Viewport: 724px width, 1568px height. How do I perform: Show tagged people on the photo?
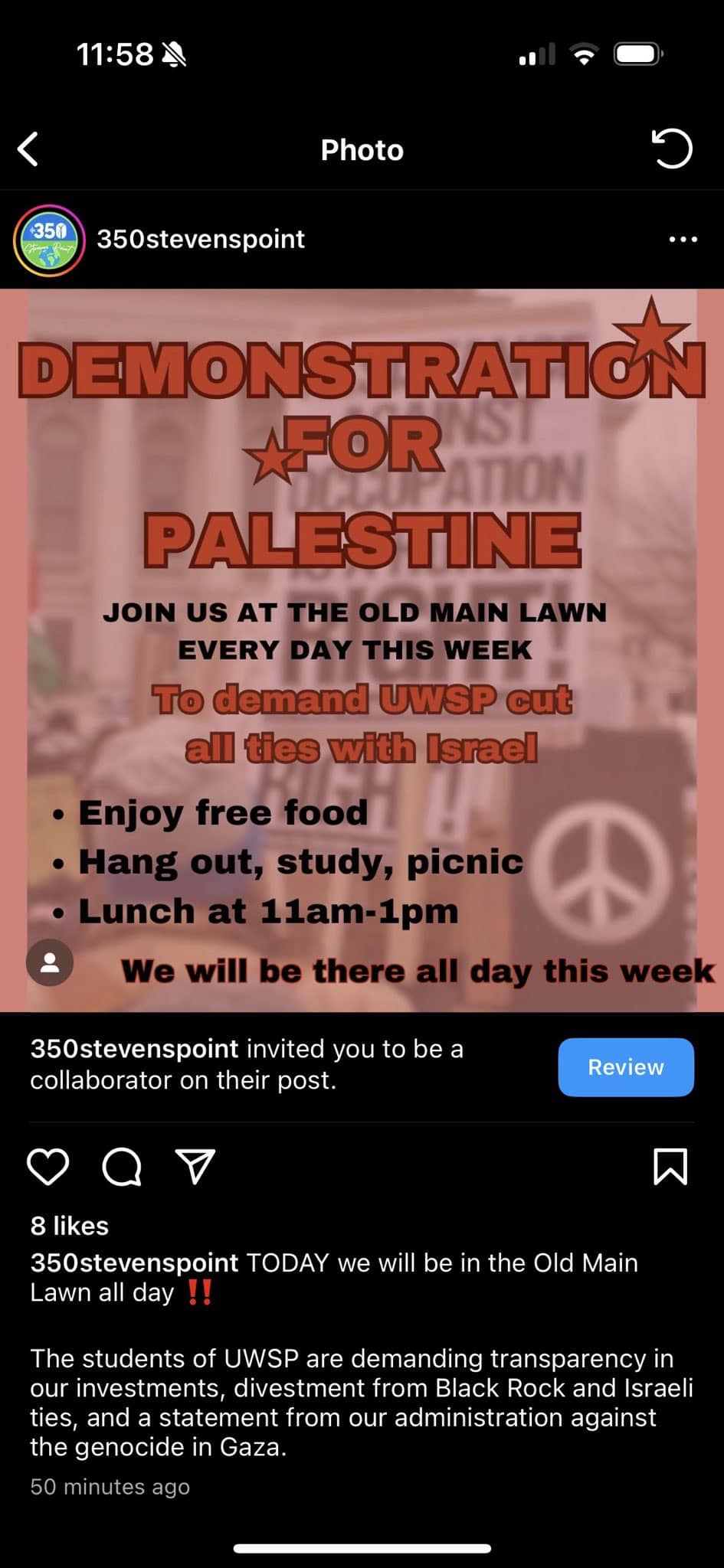[x=50, y=962]
